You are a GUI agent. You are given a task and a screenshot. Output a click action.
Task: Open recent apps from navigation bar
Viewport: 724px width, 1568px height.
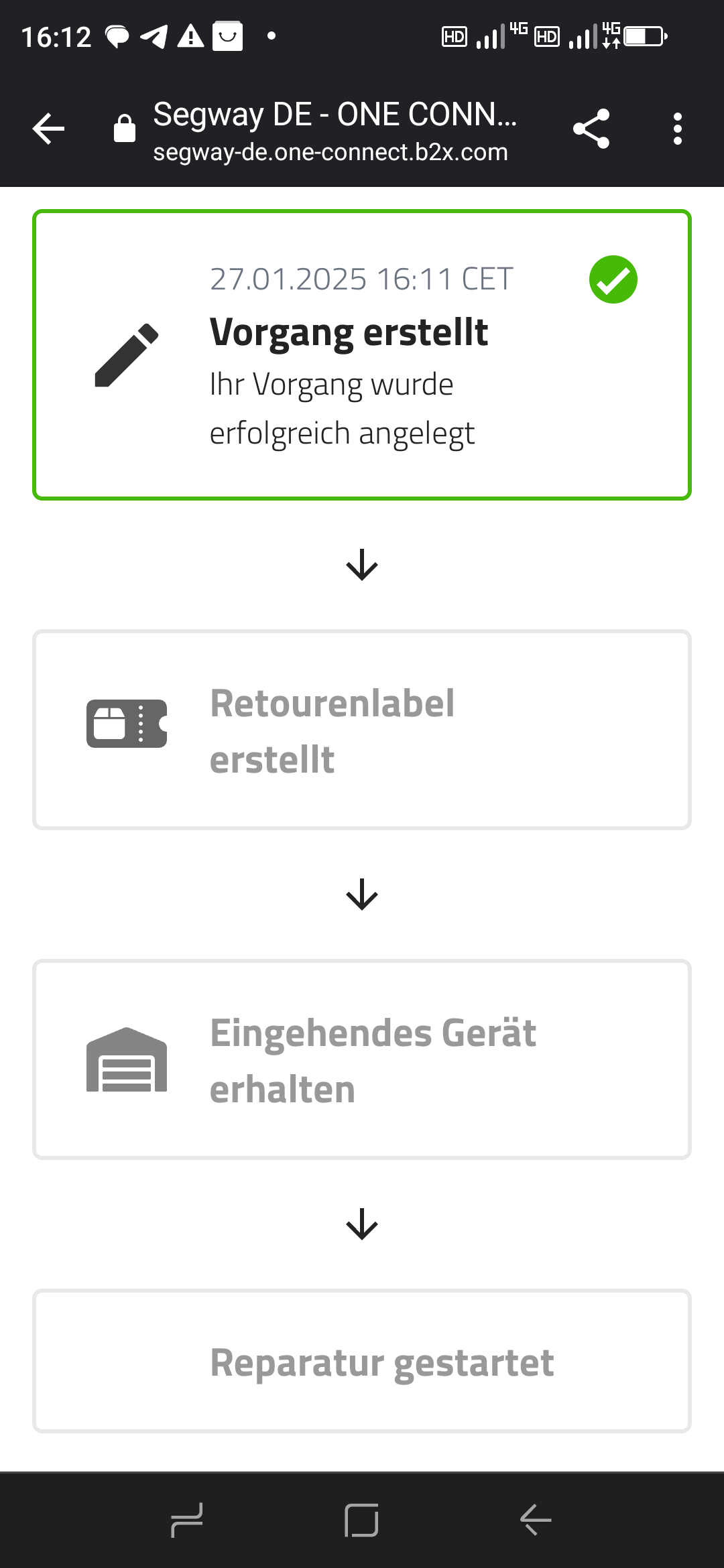[187, 1520]
